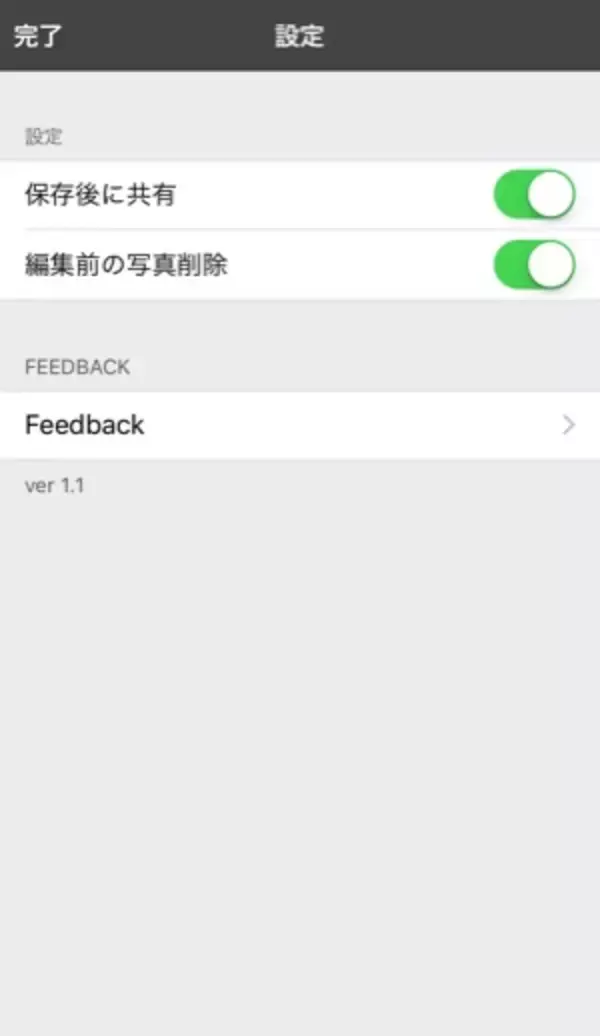
Task: Tap 完了 to close settings
Action: pos(38,37)
